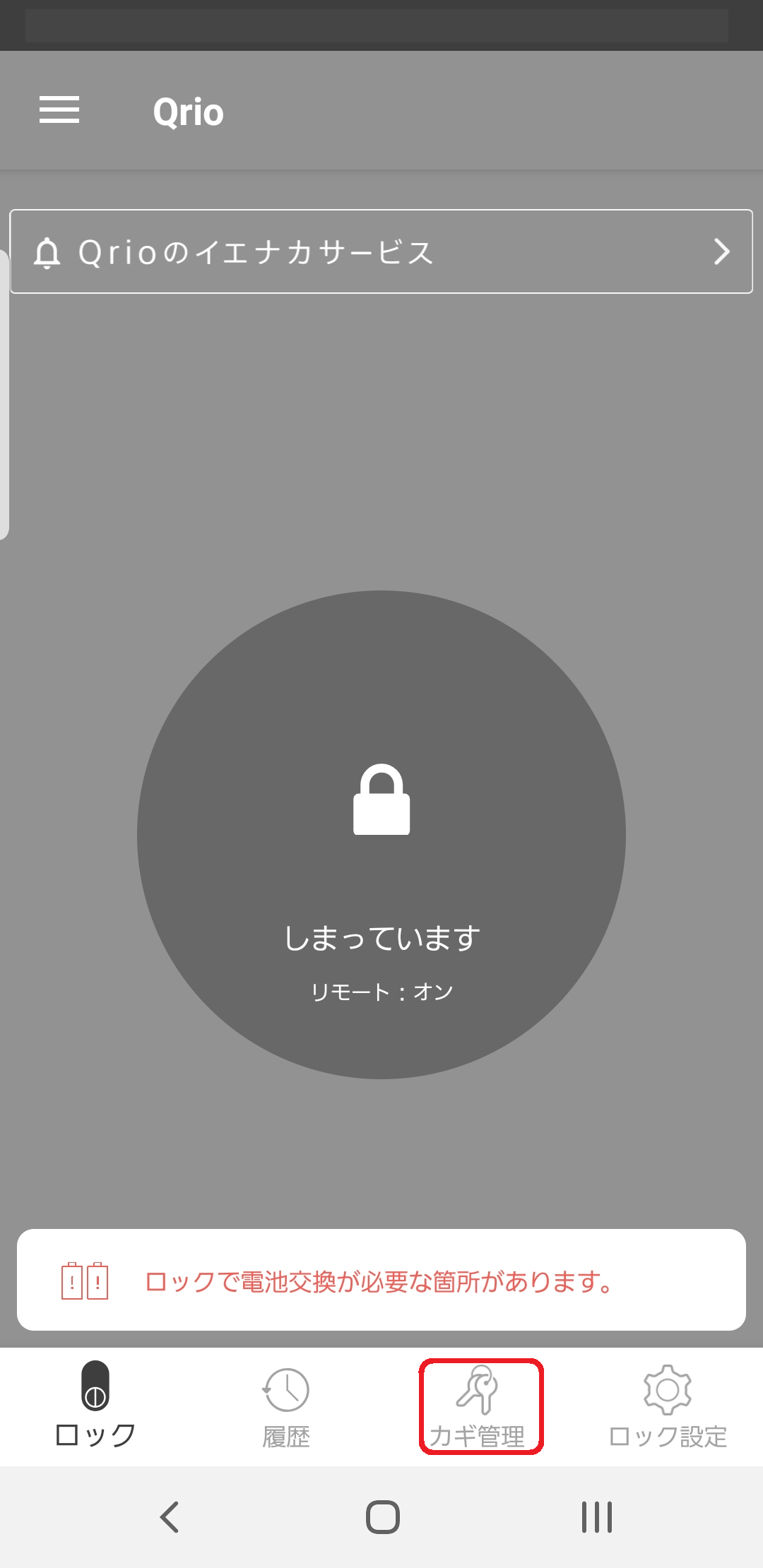Tap the round lock button showing しまっています

(381, 835)
